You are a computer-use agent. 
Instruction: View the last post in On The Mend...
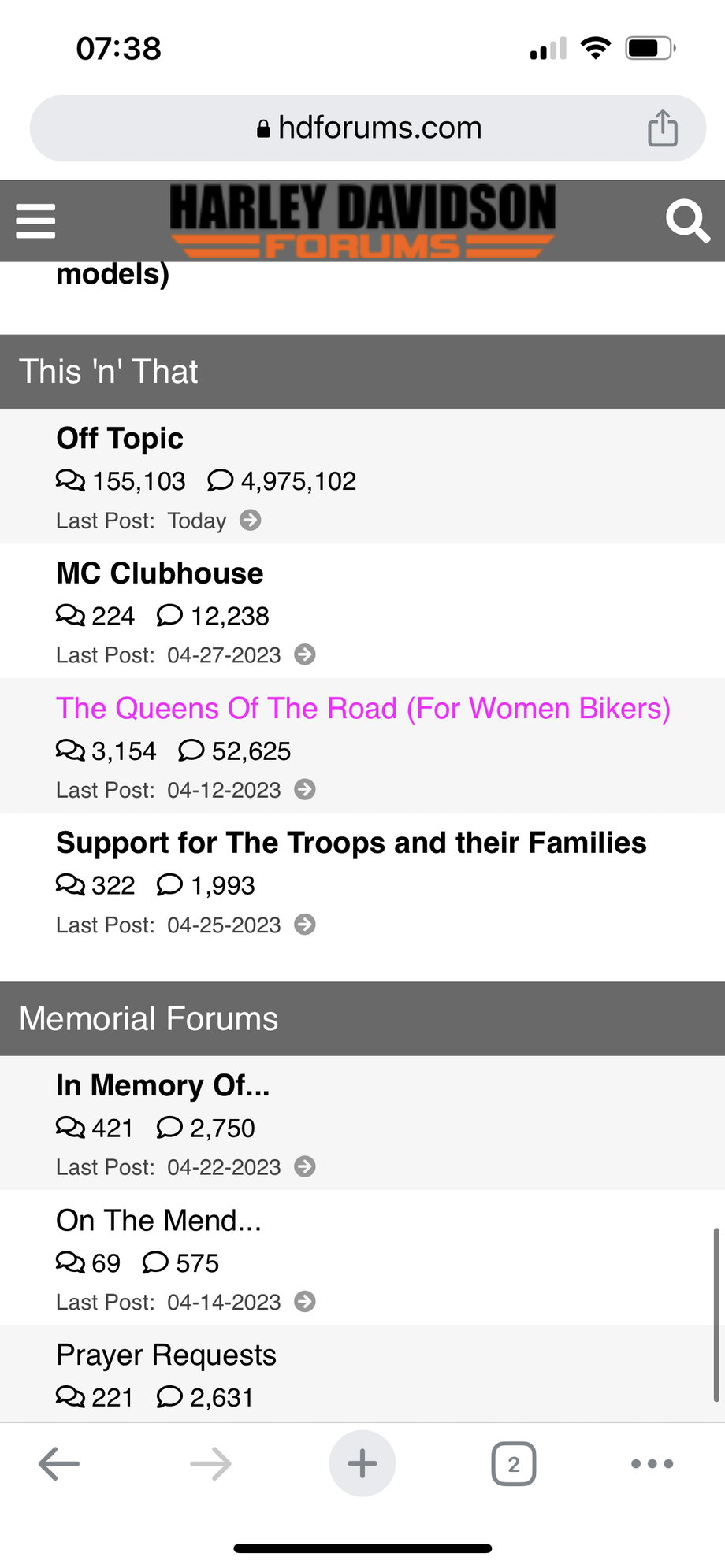305,1302
